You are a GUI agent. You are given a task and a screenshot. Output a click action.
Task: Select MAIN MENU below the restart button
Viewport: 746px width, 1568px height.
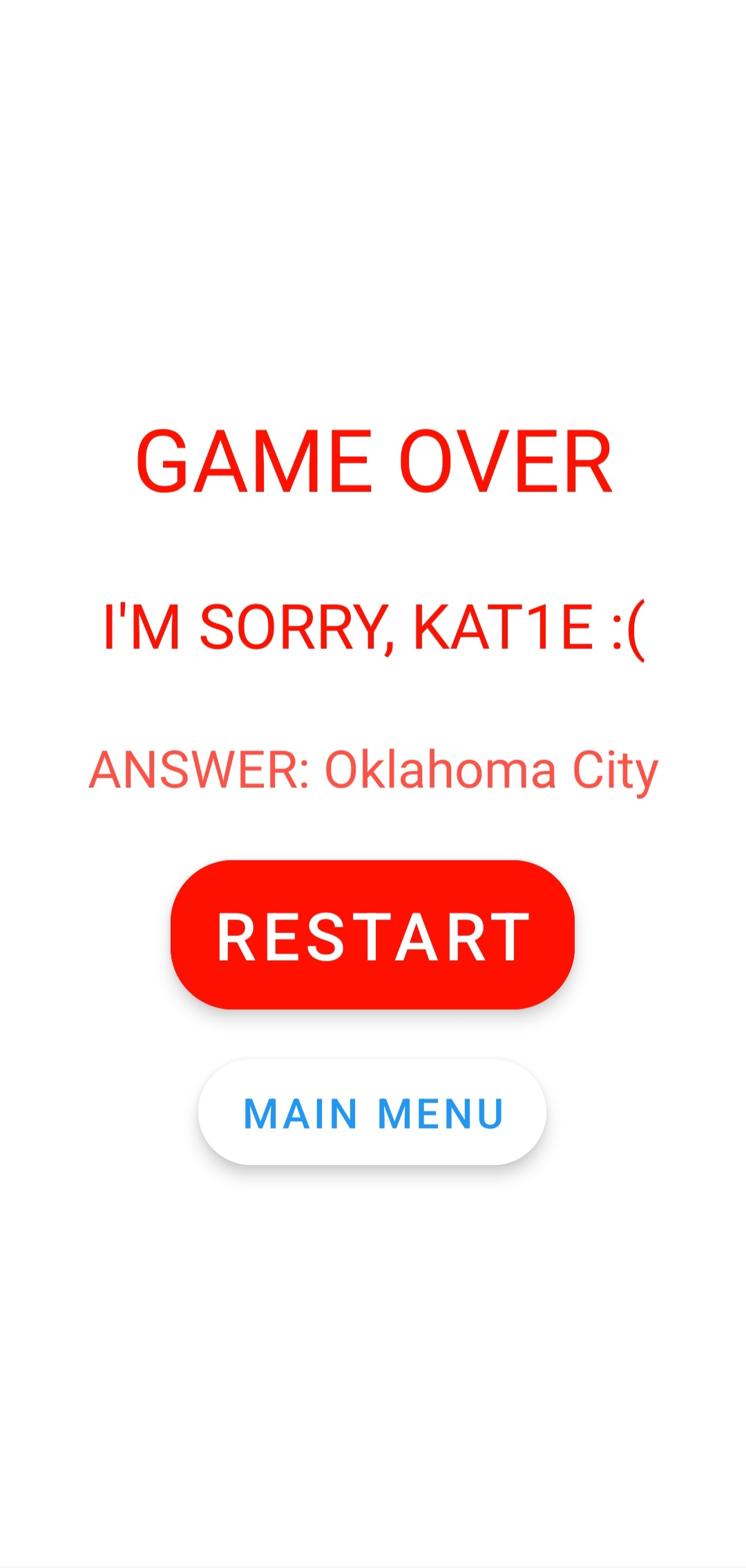tap(373, 1111)
